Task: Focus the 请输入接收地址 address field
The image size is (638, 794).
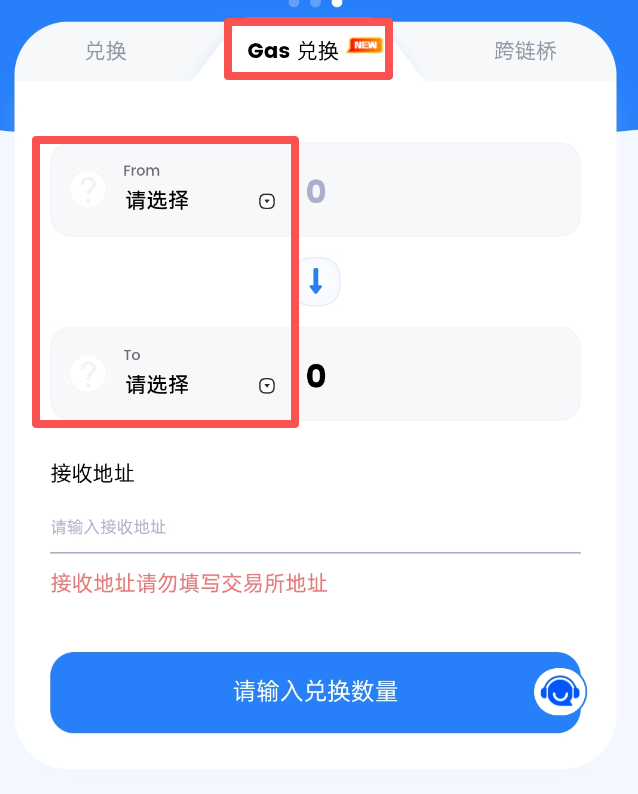Action: [x=315, y=527]
